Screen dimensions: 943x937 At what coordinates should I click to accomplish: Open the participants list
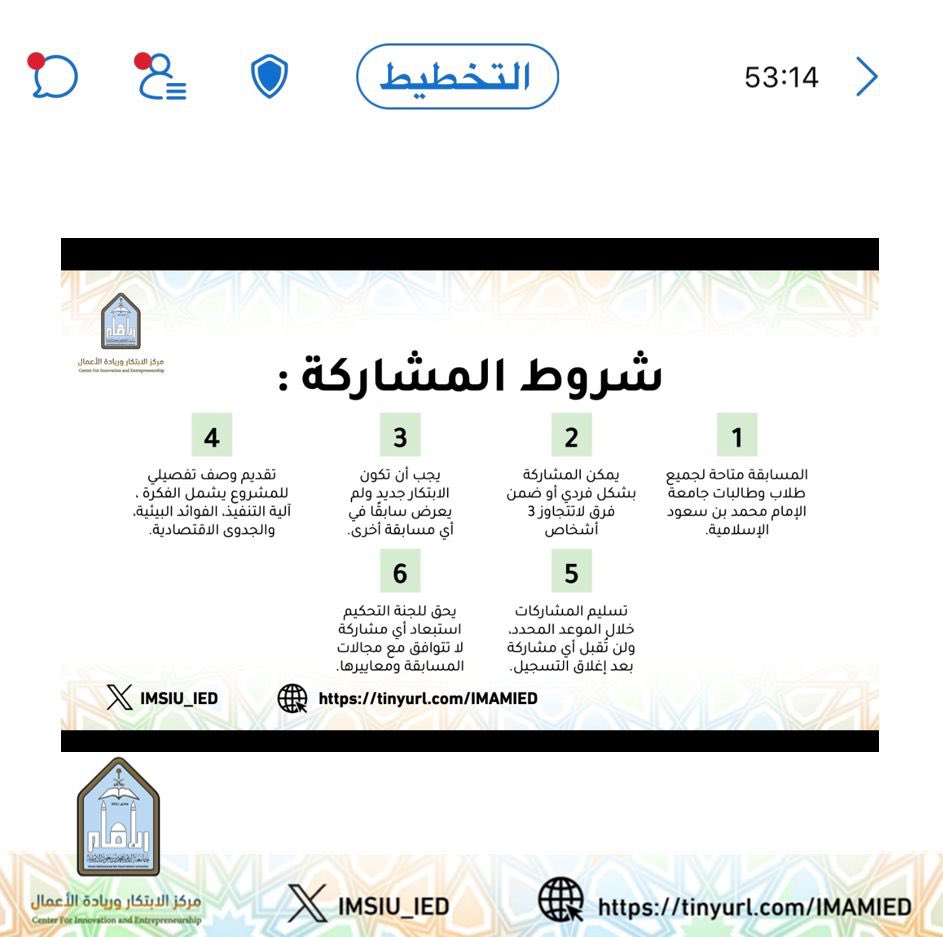tap(161, 77)
